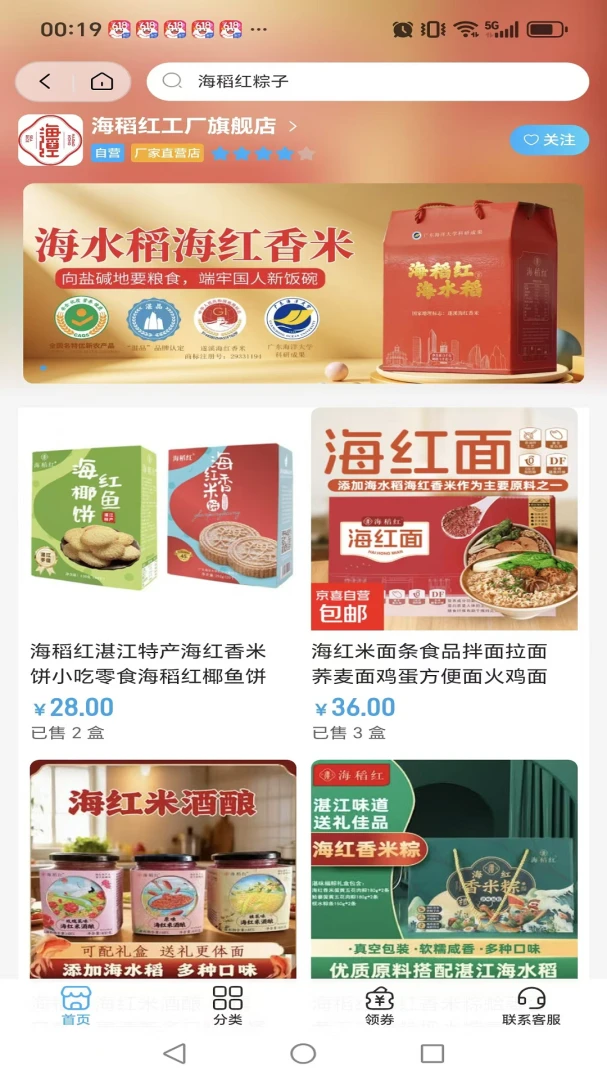Viewport: 607px width, 1080px height.
Task: Follow the store with the 关注 button
Action: click(549, 140)
